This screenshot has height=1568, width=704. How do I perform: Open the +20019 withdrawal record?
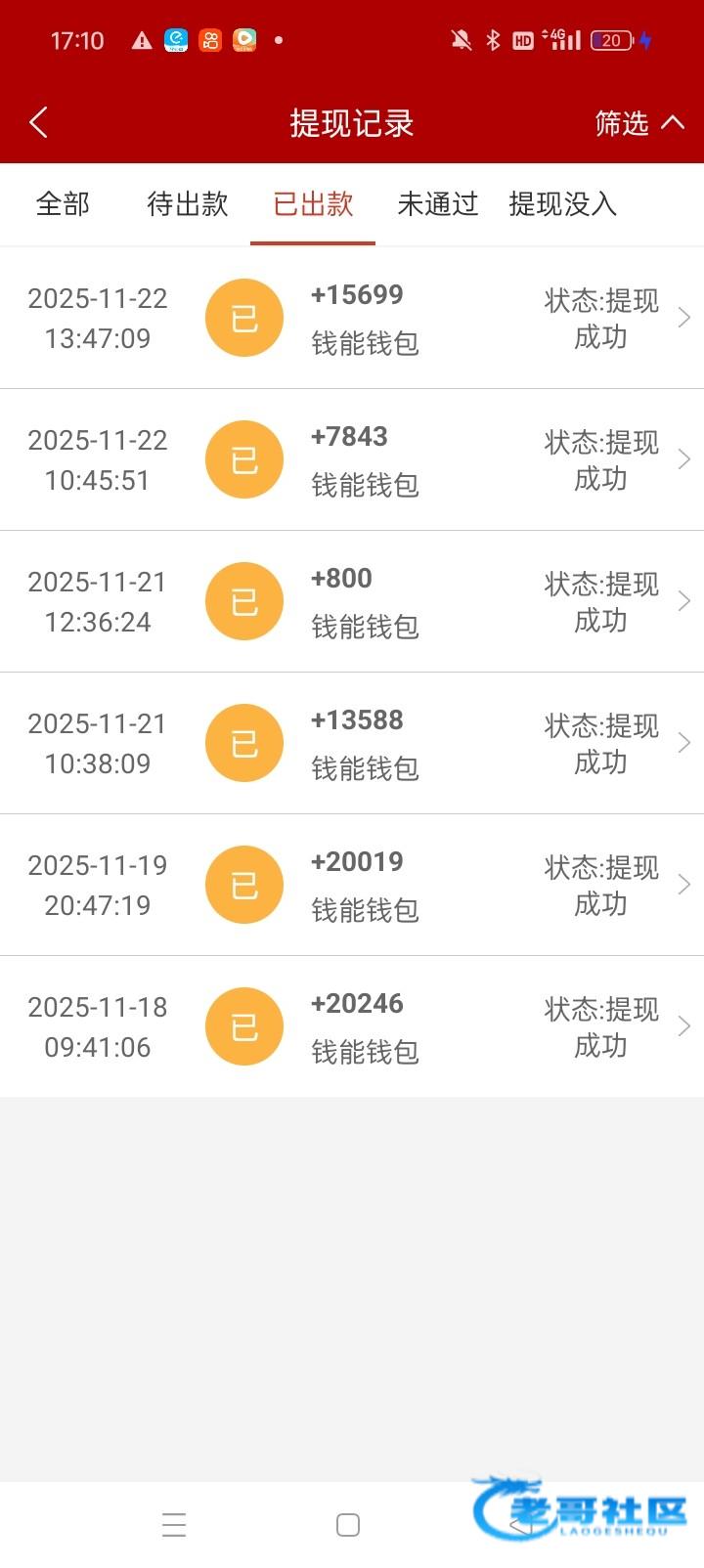[352, 885]
